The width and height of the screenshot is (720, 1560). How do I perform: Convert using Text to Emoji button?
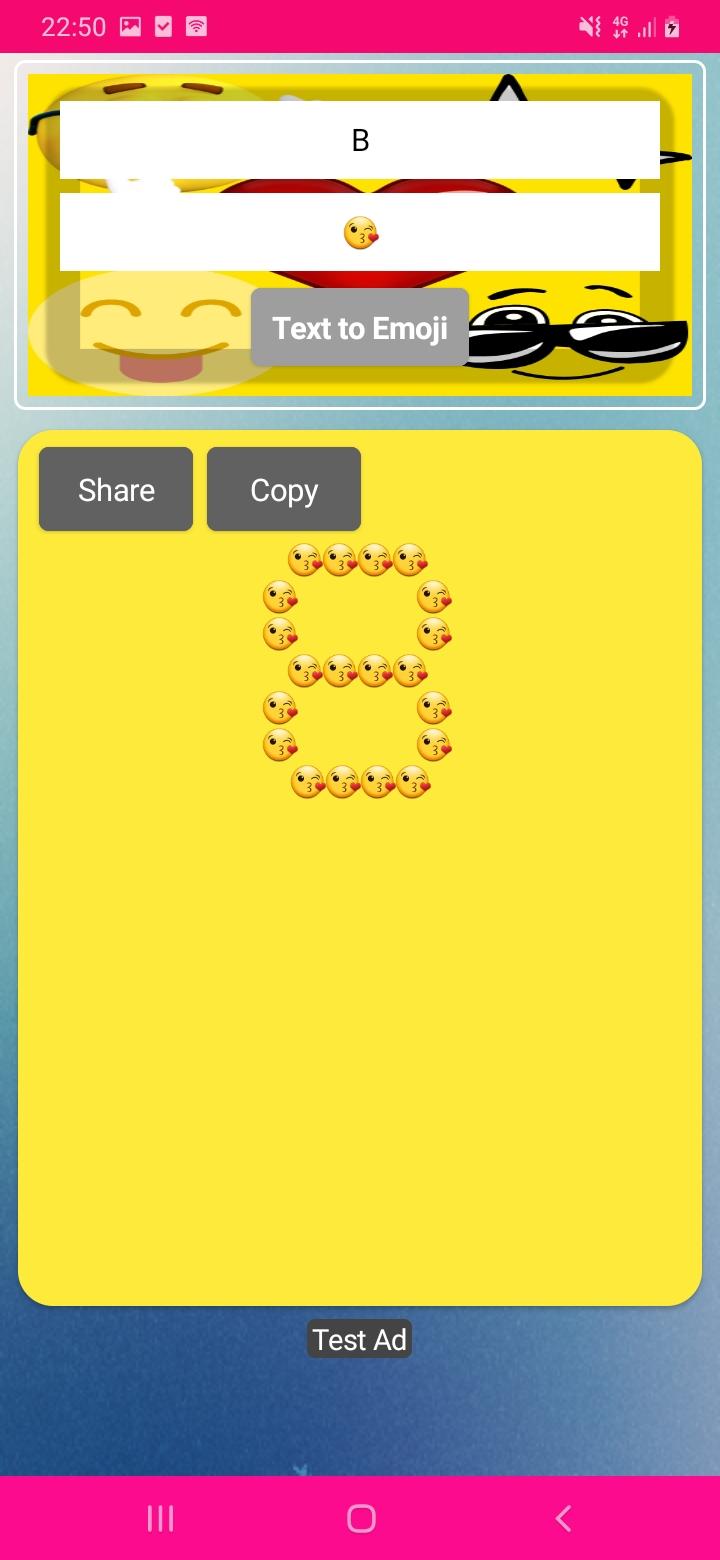[x=360, y=327]
